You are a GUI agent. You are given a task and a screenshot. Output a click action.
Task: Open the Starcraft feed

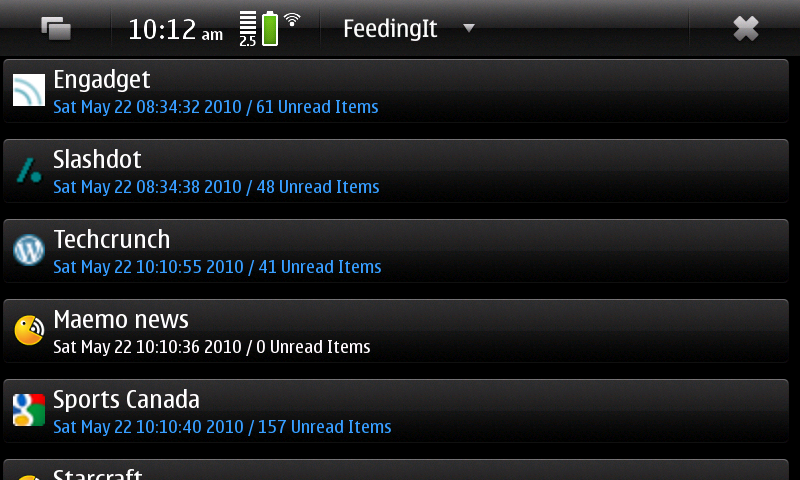pos(396,471)
